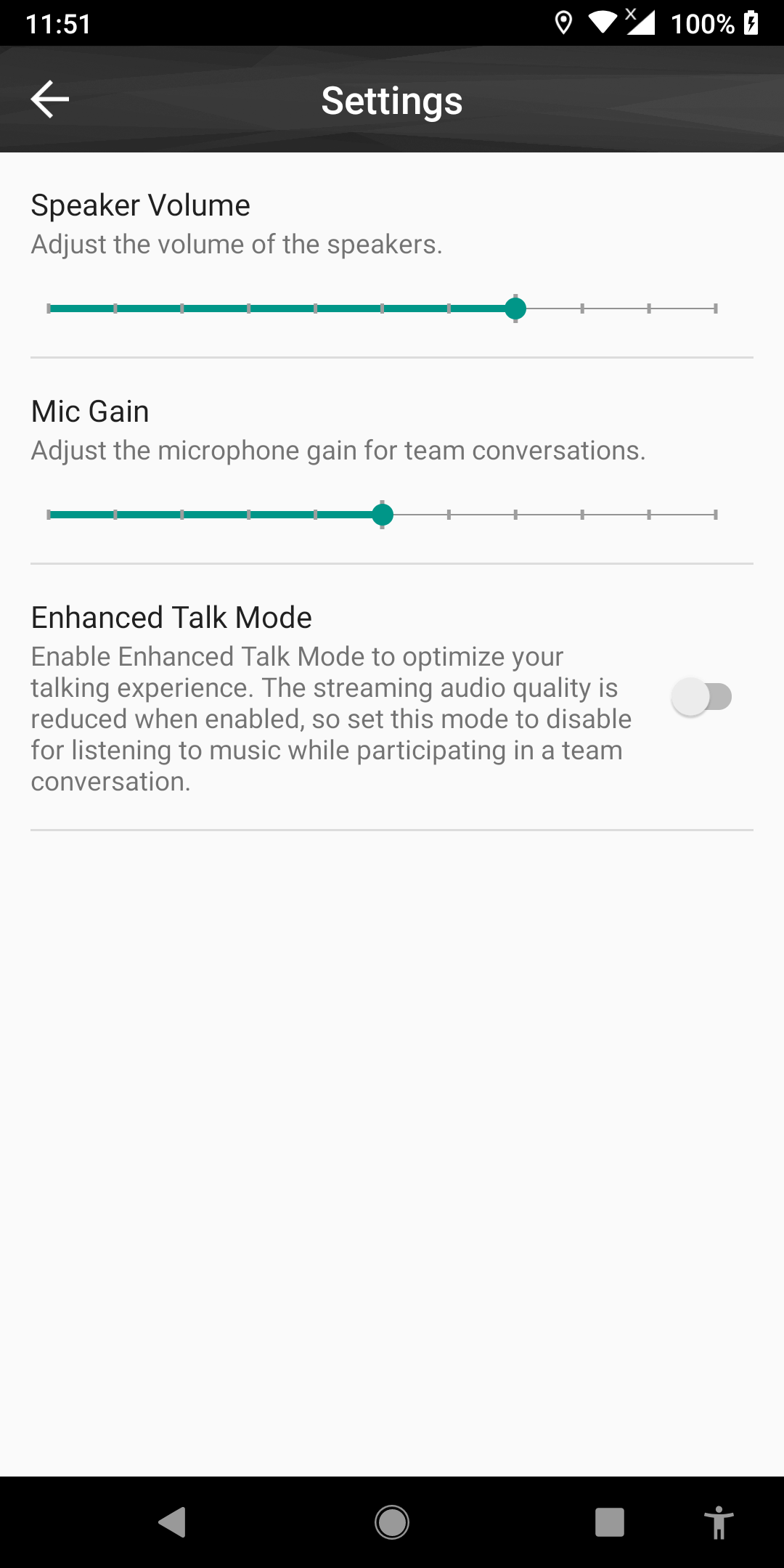Tap the Mic Gain slider handle

(383, 515)
